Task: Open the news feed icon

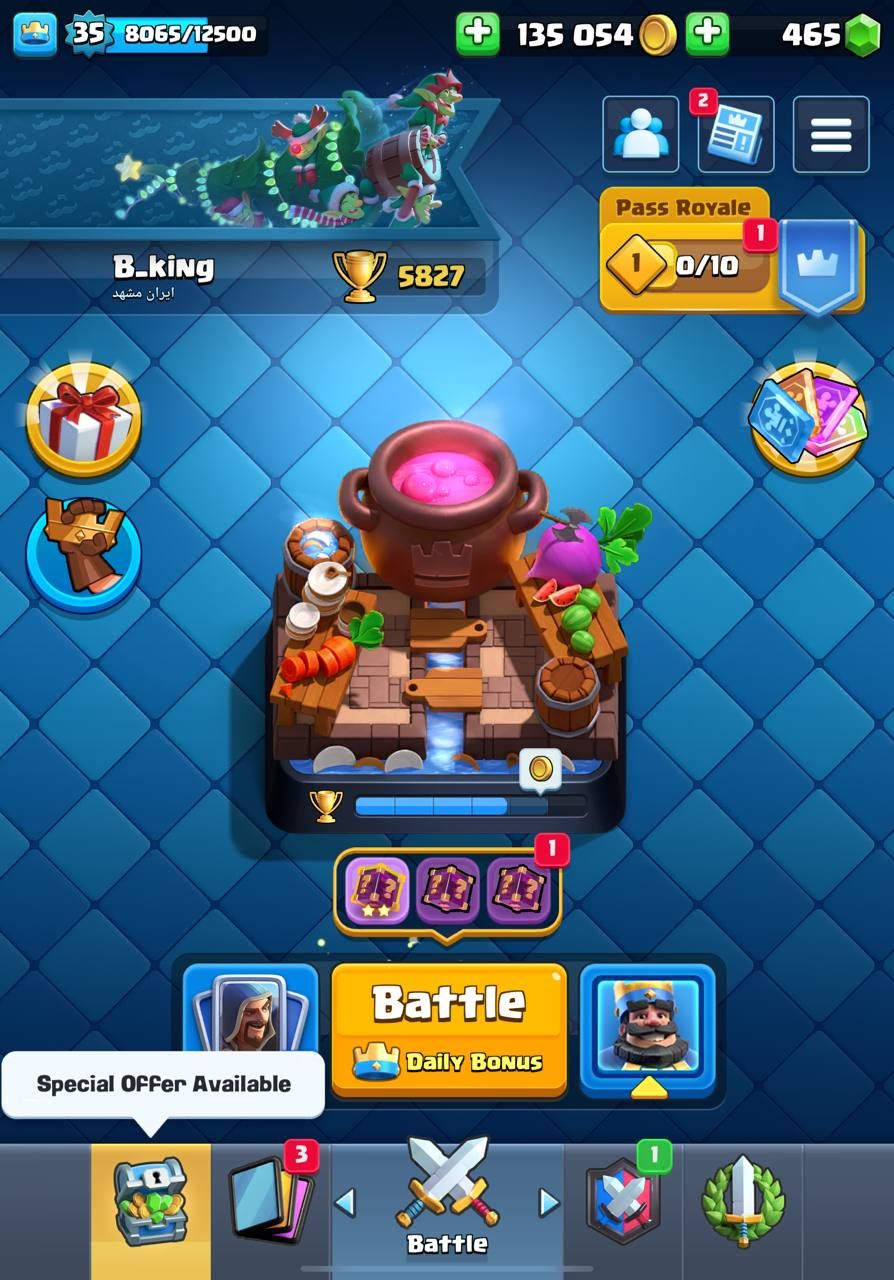Action: pos(735,135)
